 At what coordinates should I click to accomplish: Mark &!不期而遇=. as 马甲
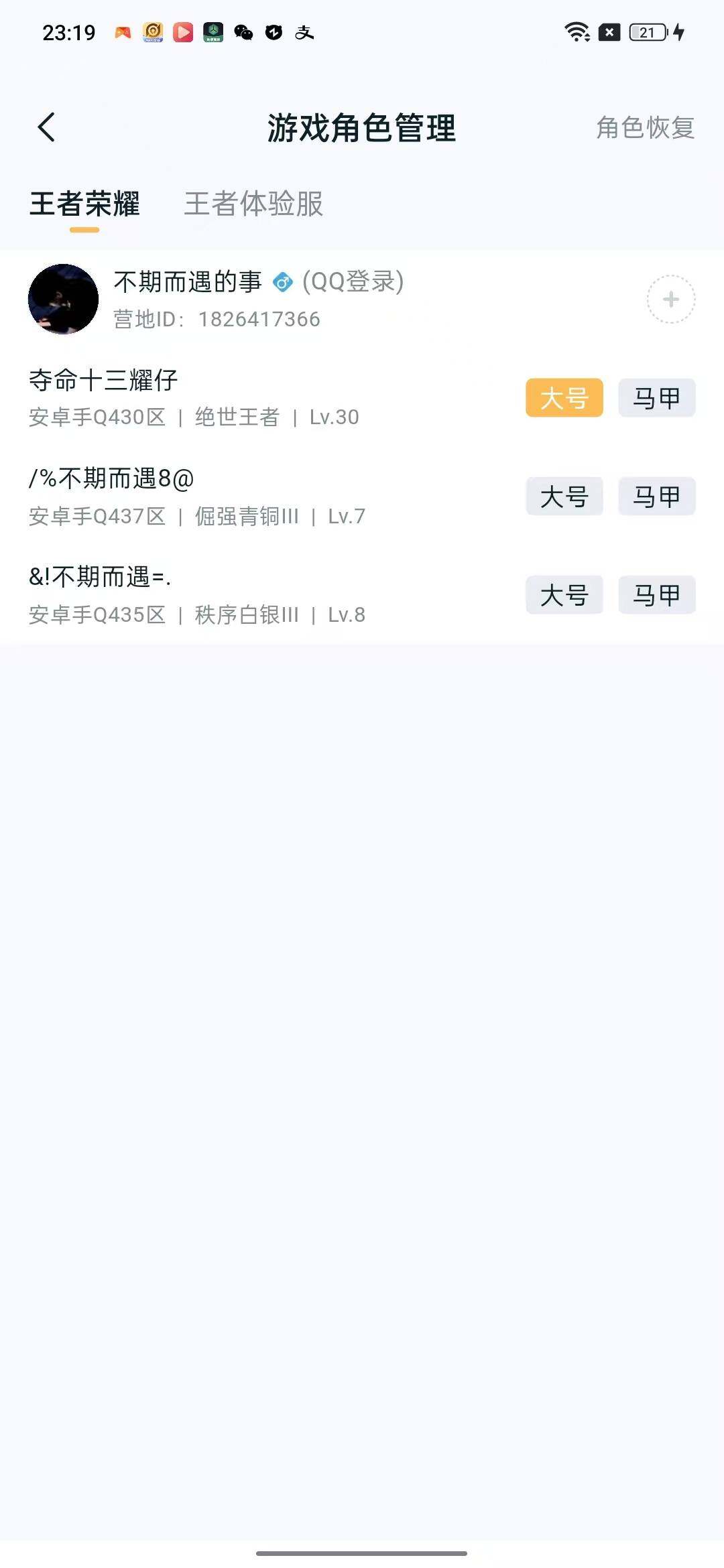656,595
